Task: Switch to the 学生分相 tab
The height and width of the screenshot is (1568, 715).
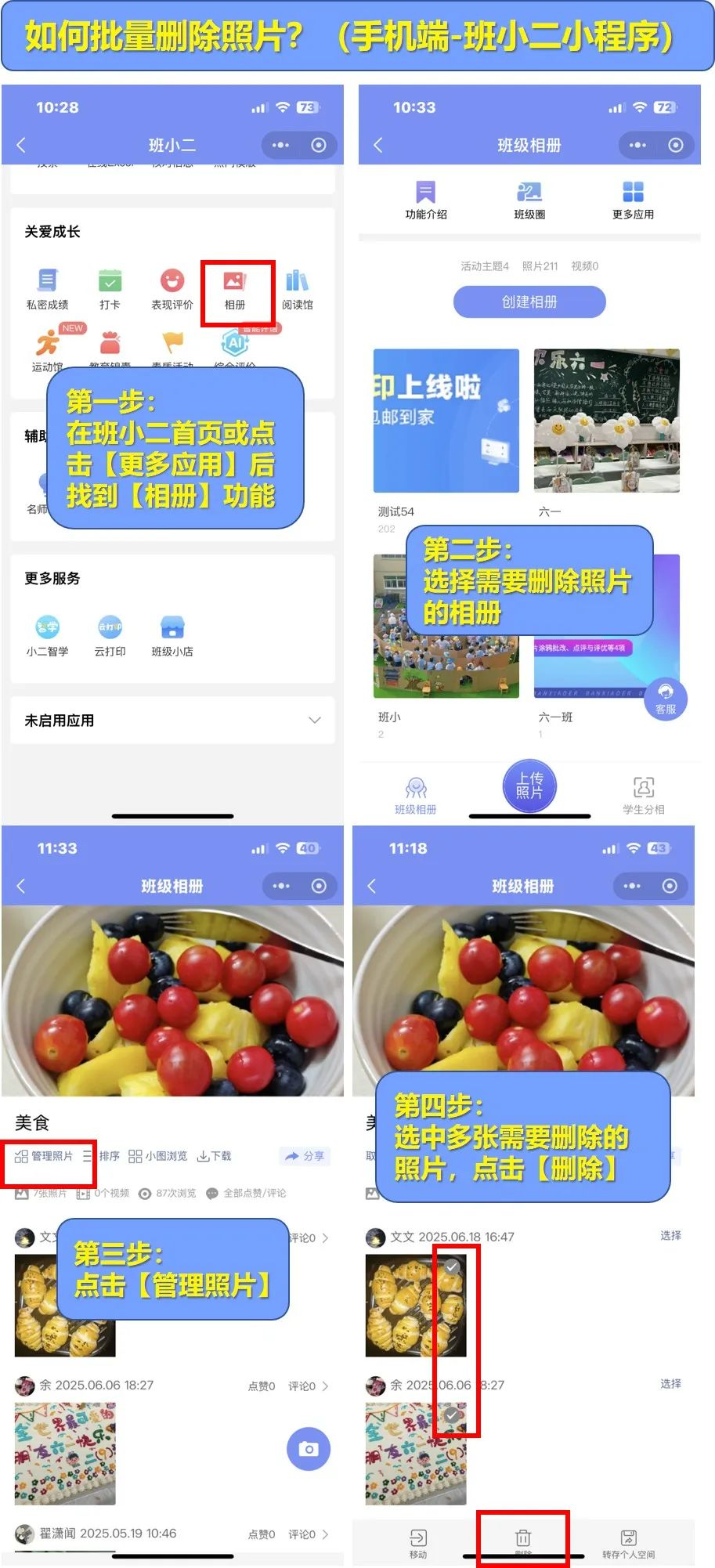Action: 642,793
